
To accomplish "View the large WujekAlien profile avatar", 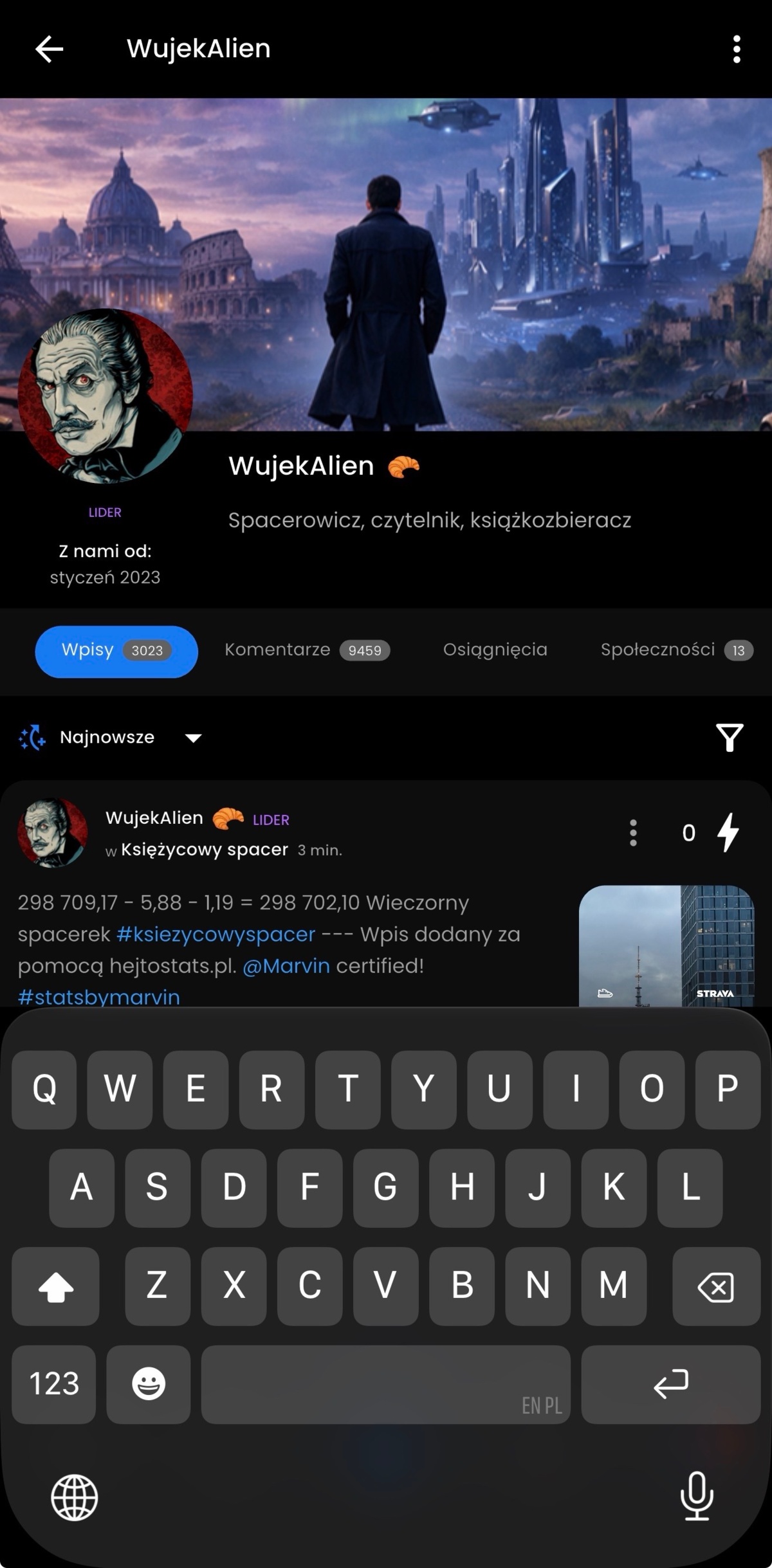I will point(106,396).
